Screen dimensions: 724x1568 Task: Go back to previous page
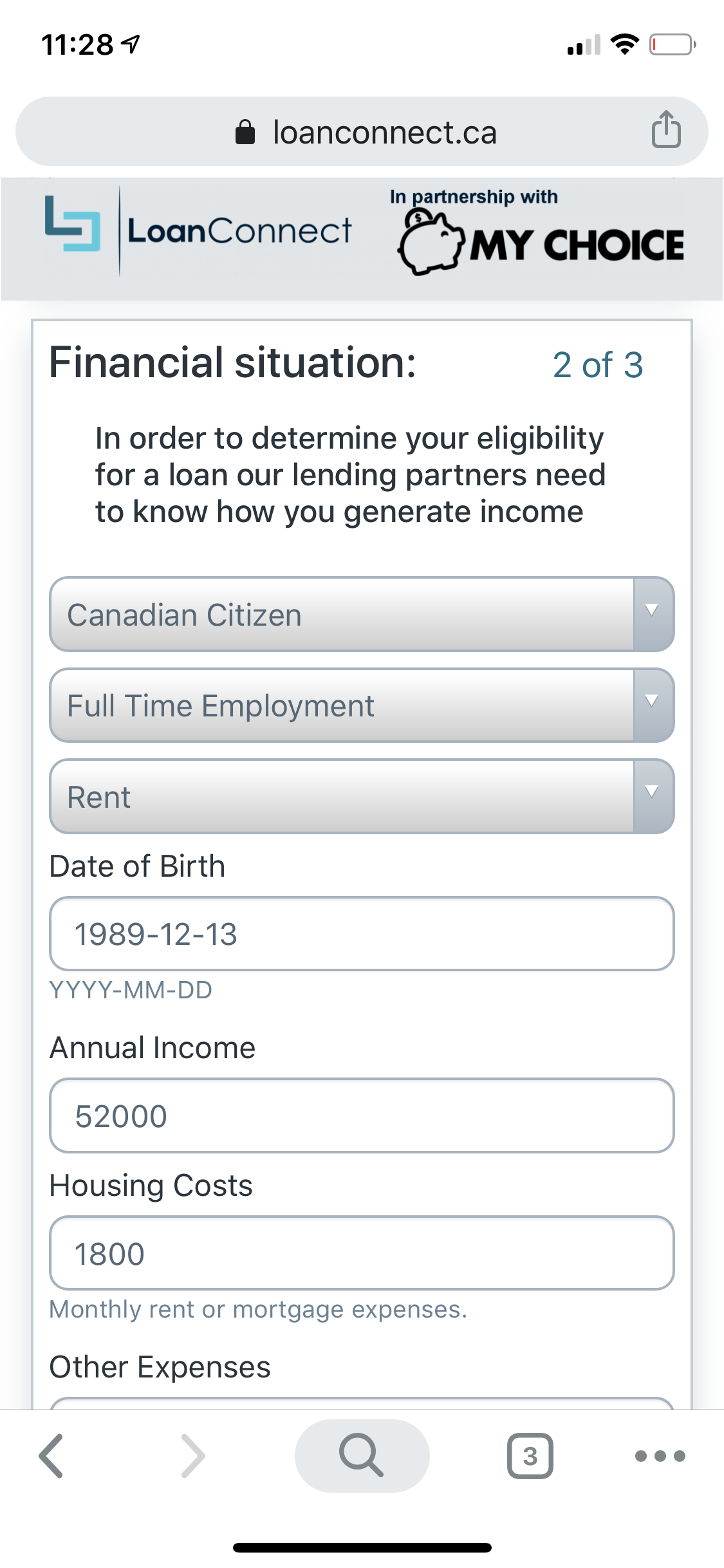pyautogui.click(x=51, y=1455)
